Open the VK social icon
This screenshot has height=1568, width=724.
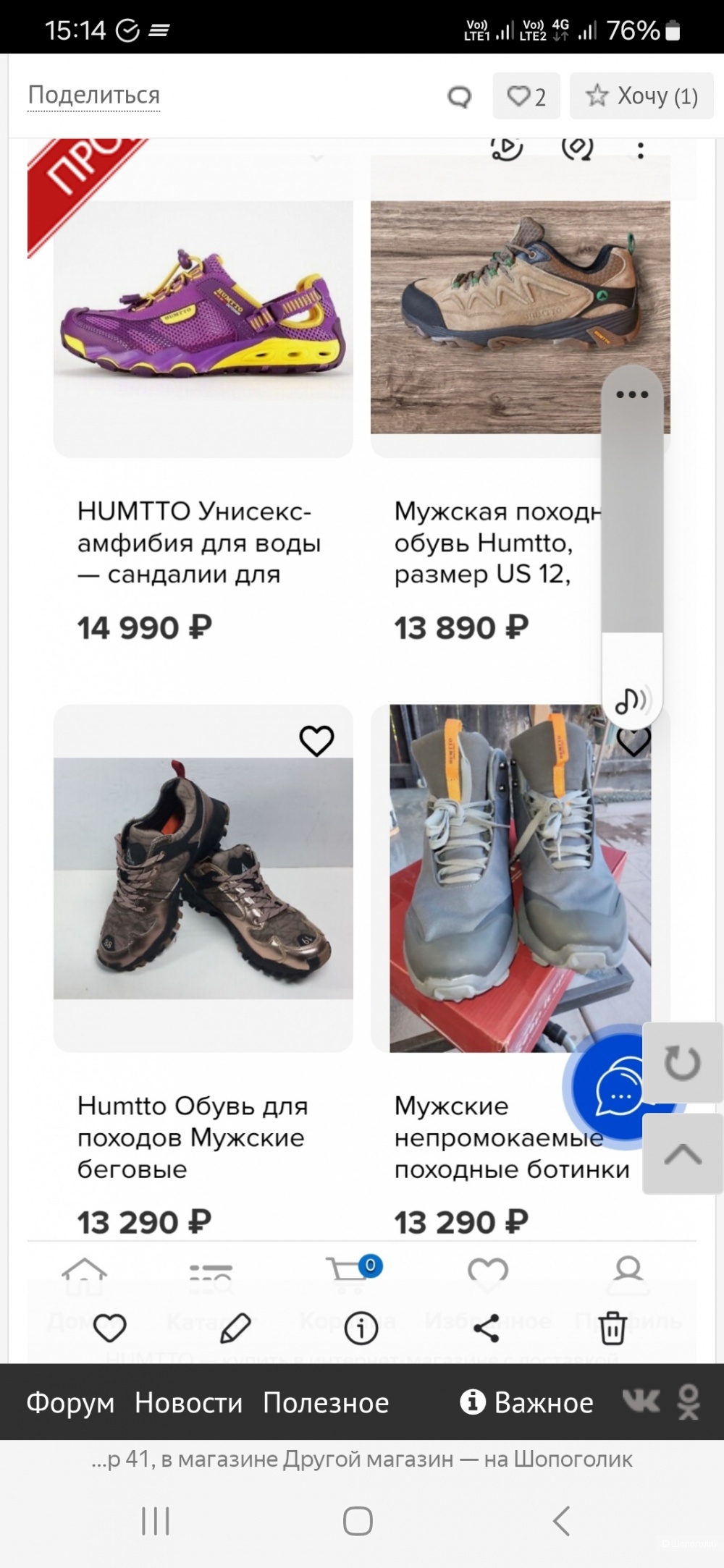click(641, 1402)
